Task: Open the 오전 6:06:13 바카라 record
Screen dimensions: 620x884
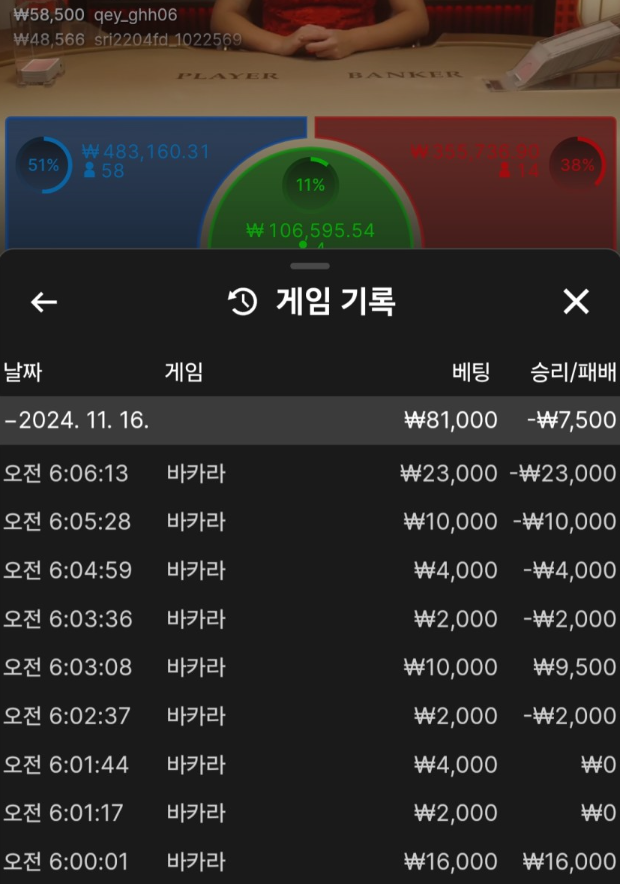Action: pyautogui.click(x=310, y=473)
